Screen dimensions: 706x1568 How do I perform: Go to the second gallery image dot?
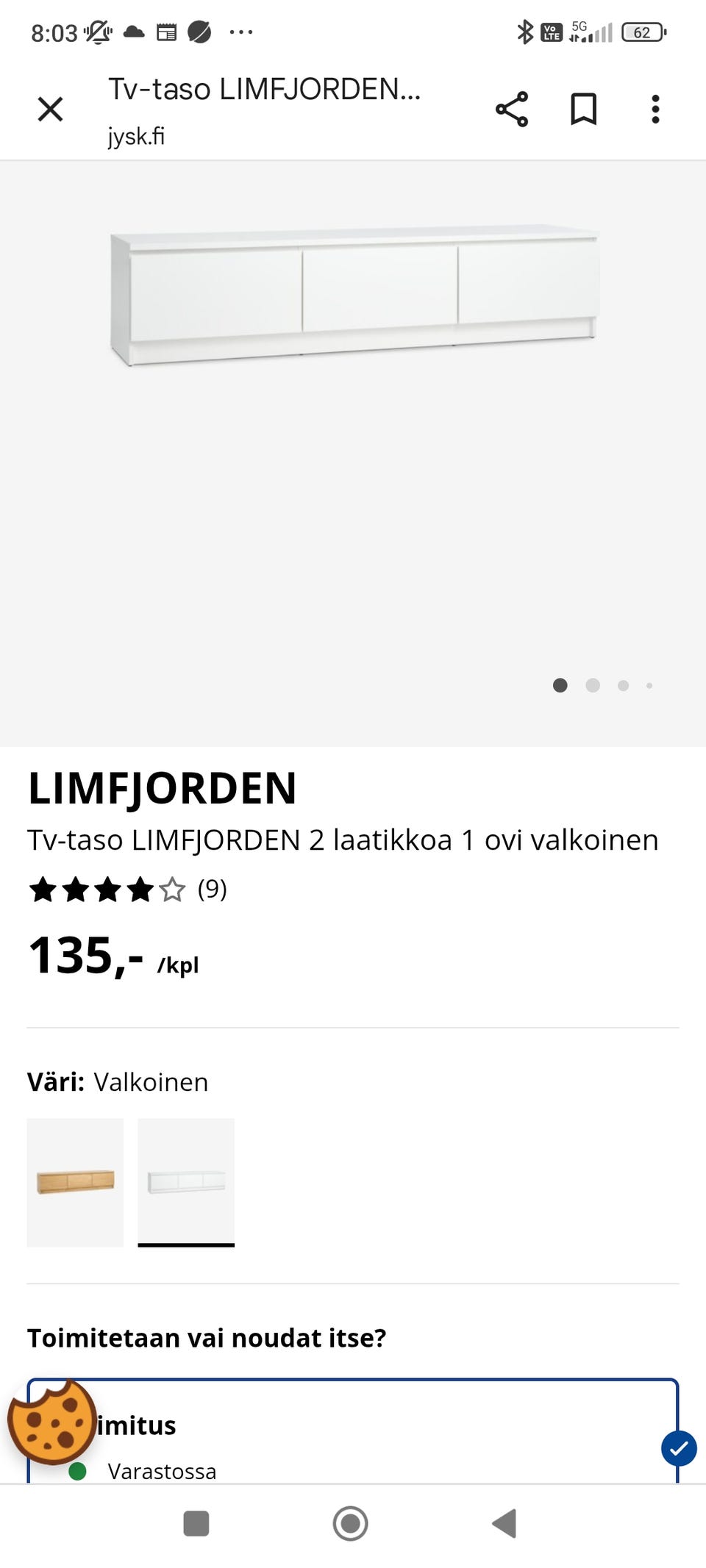pyautogui.click(x=593, y=685)
